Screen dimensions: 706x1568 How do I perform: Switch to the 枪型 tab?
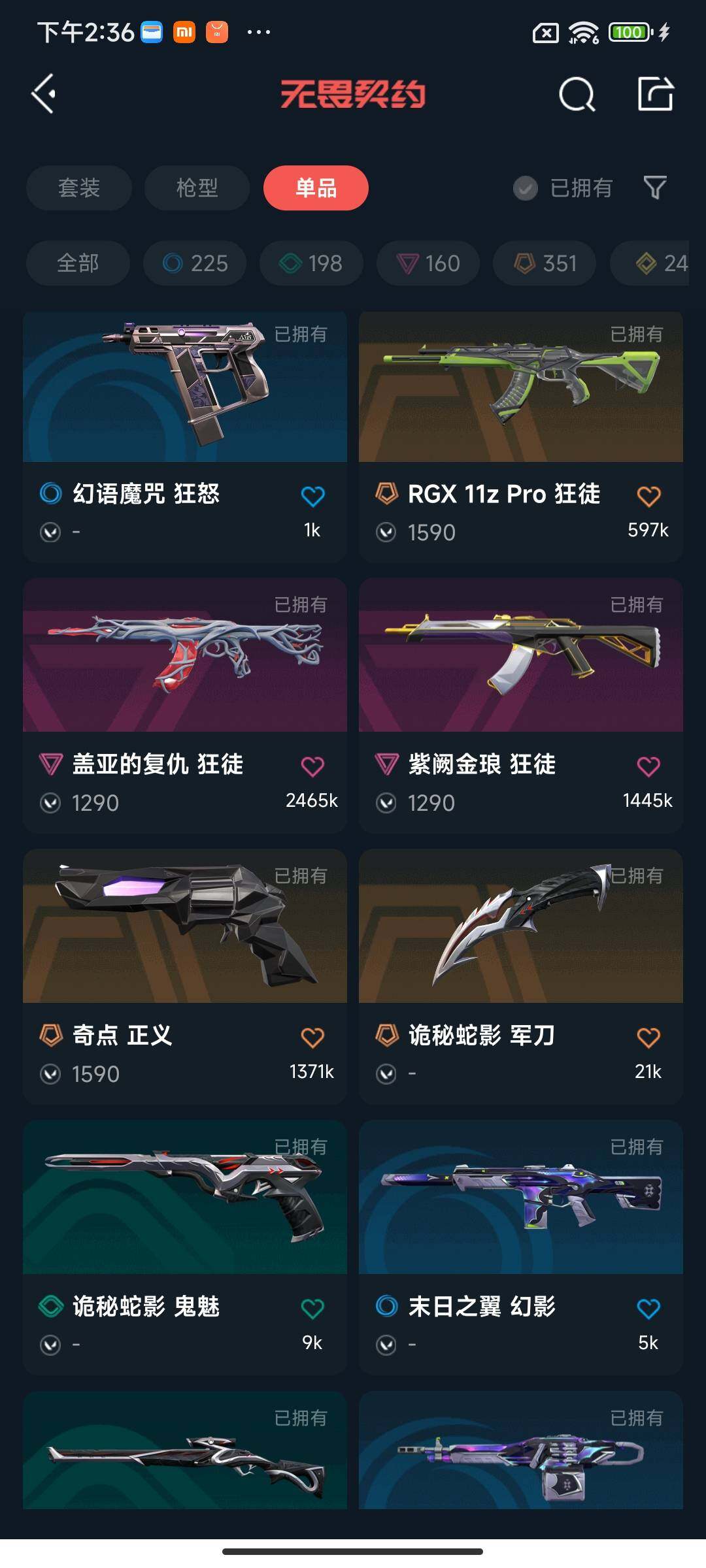[x=196, y=188]
